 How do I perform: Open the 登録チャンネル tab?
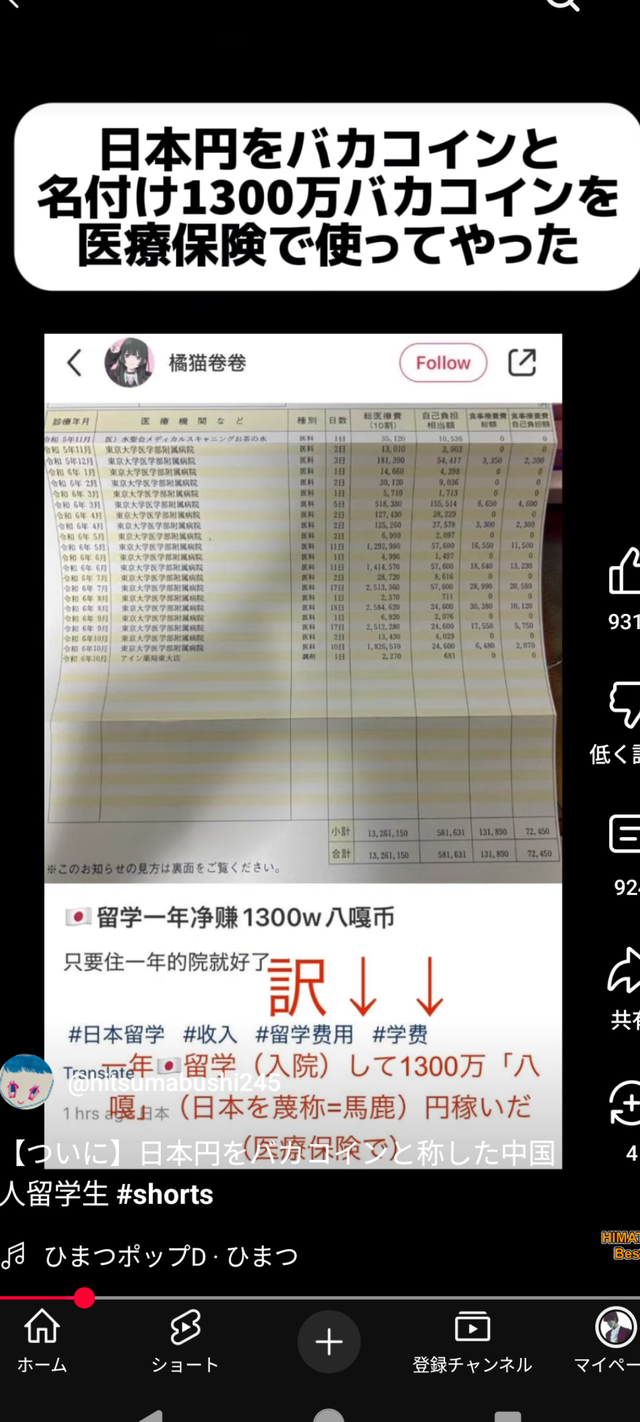tap(472, 1342)
